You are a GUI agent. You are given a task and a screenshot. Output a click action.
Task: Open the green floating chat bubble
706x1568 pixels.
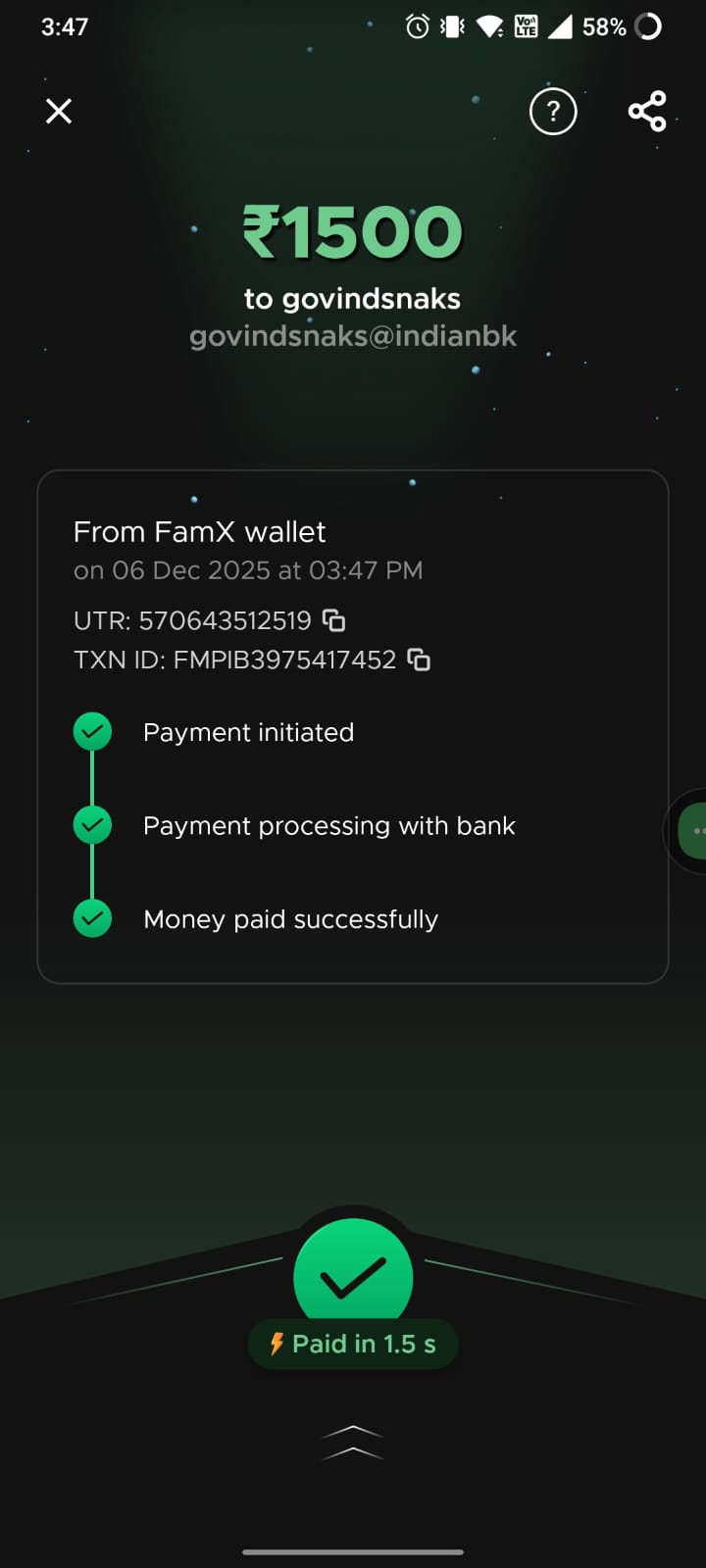tap(693, 831)
